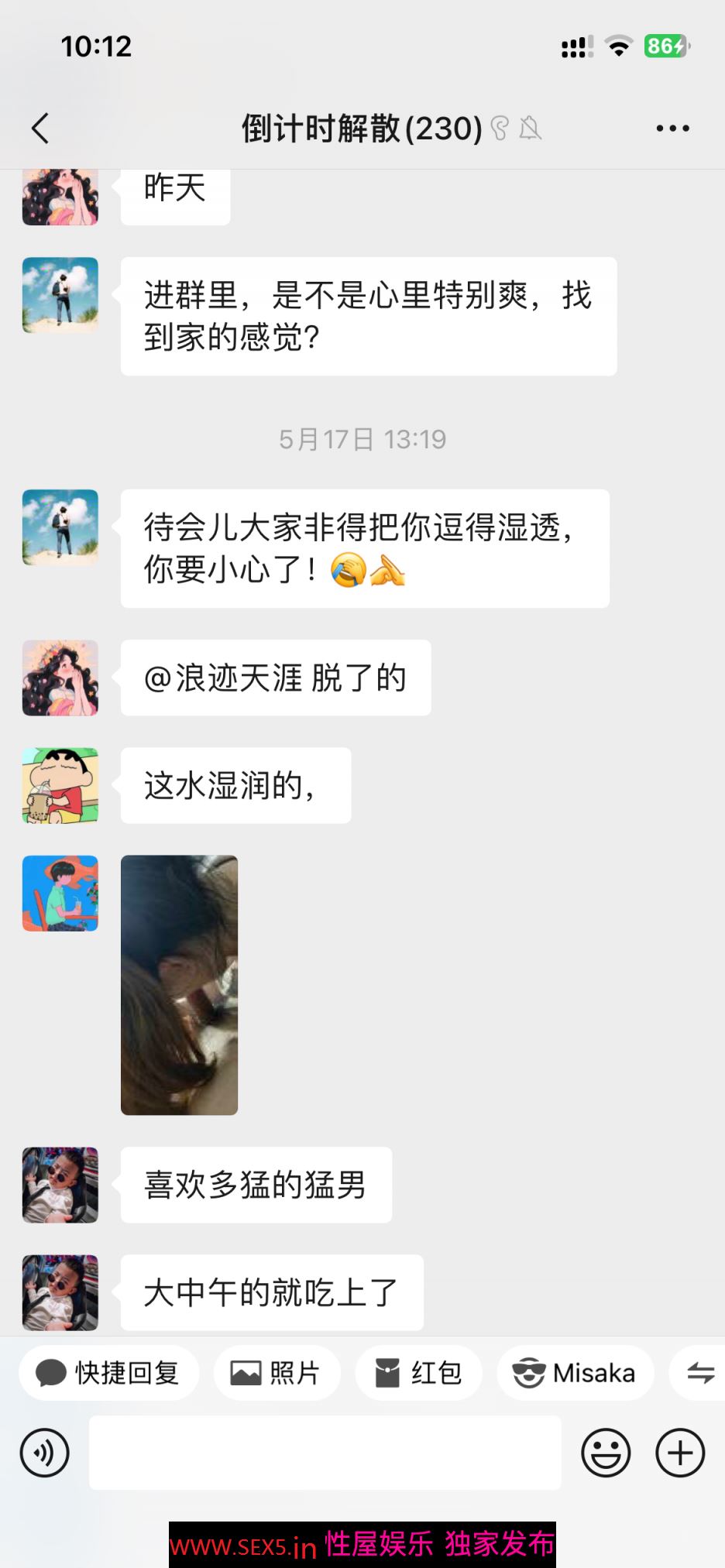Tap the swap arrows chip
The image size is (725, 1568).
coord(700,1373)
